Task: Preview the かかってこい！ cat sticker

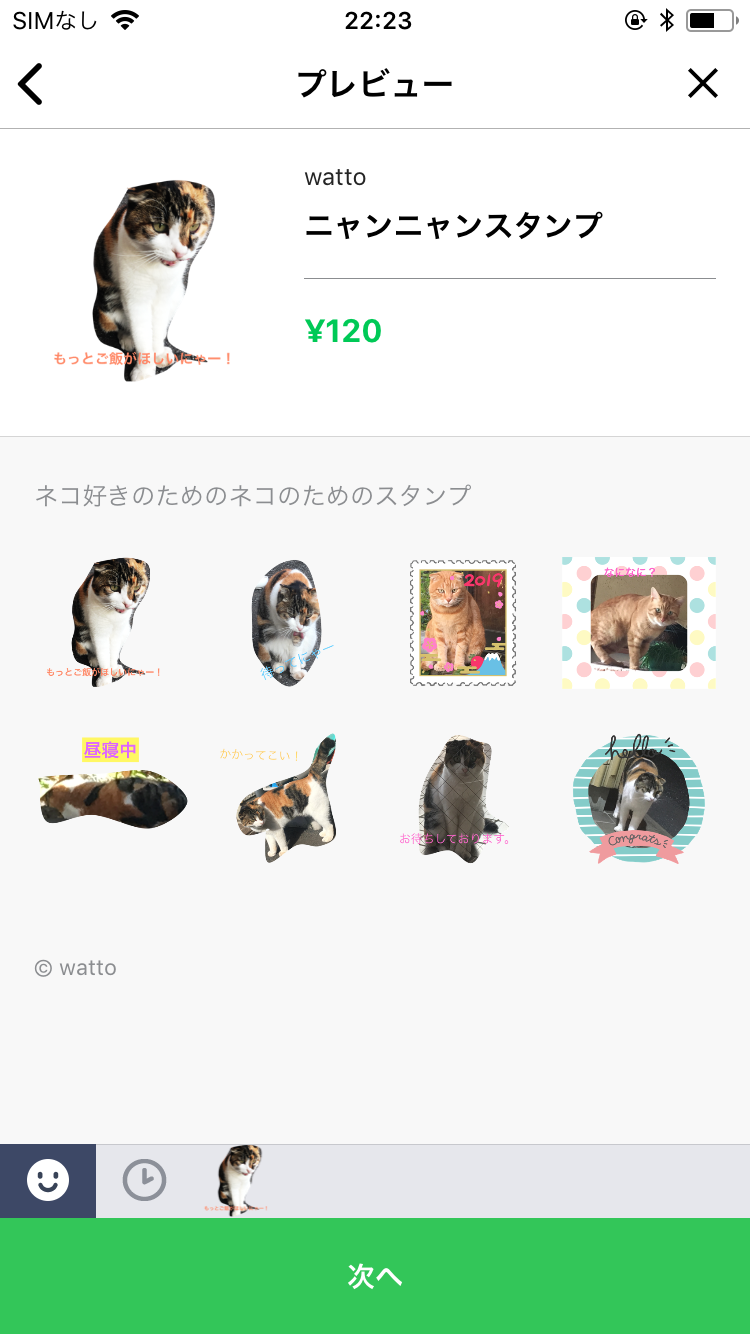Action: 286,797
